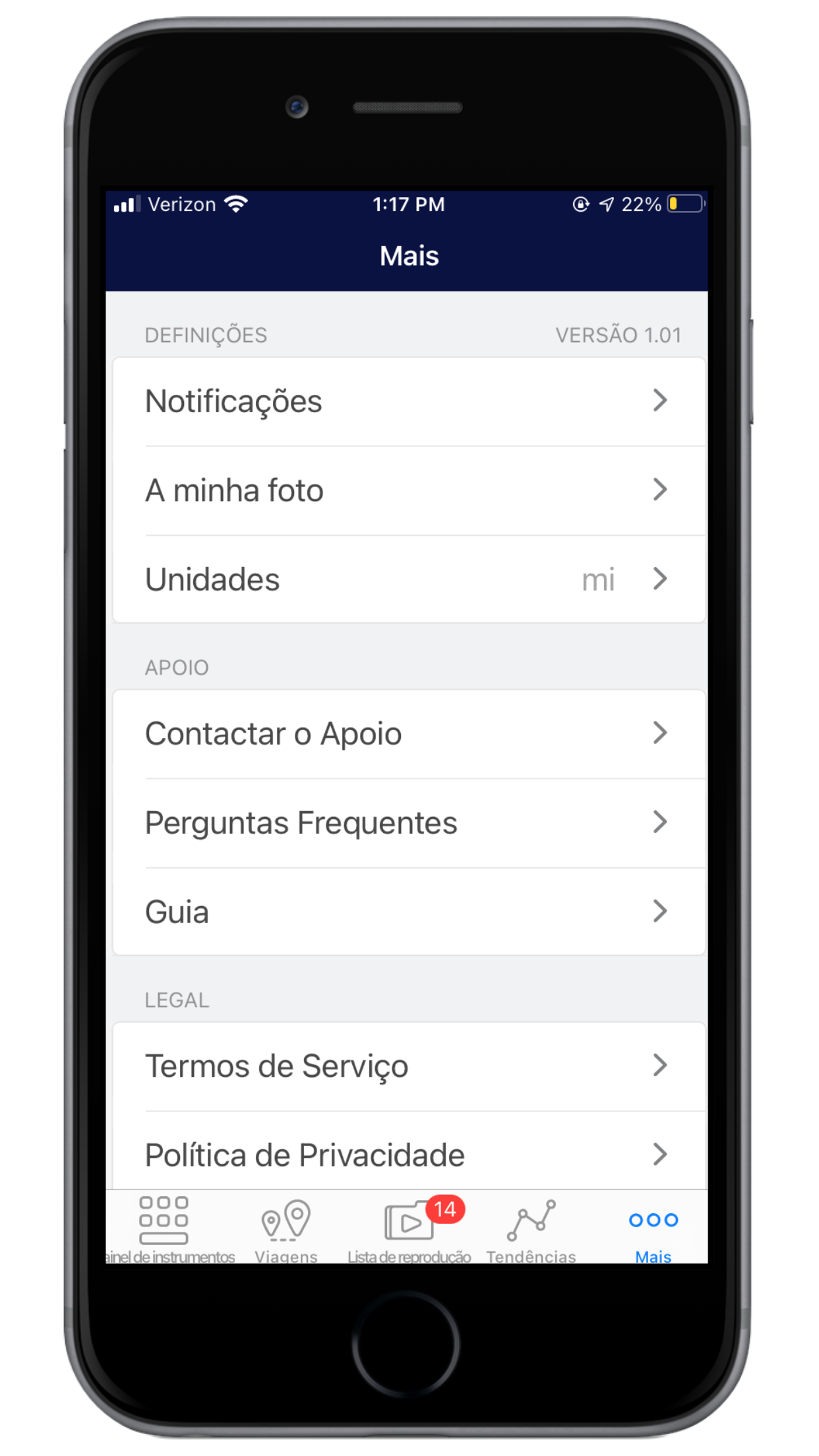Screen dimensions: 819x1456
Task: Select the Mais tab
Action: click(653, 1228)
